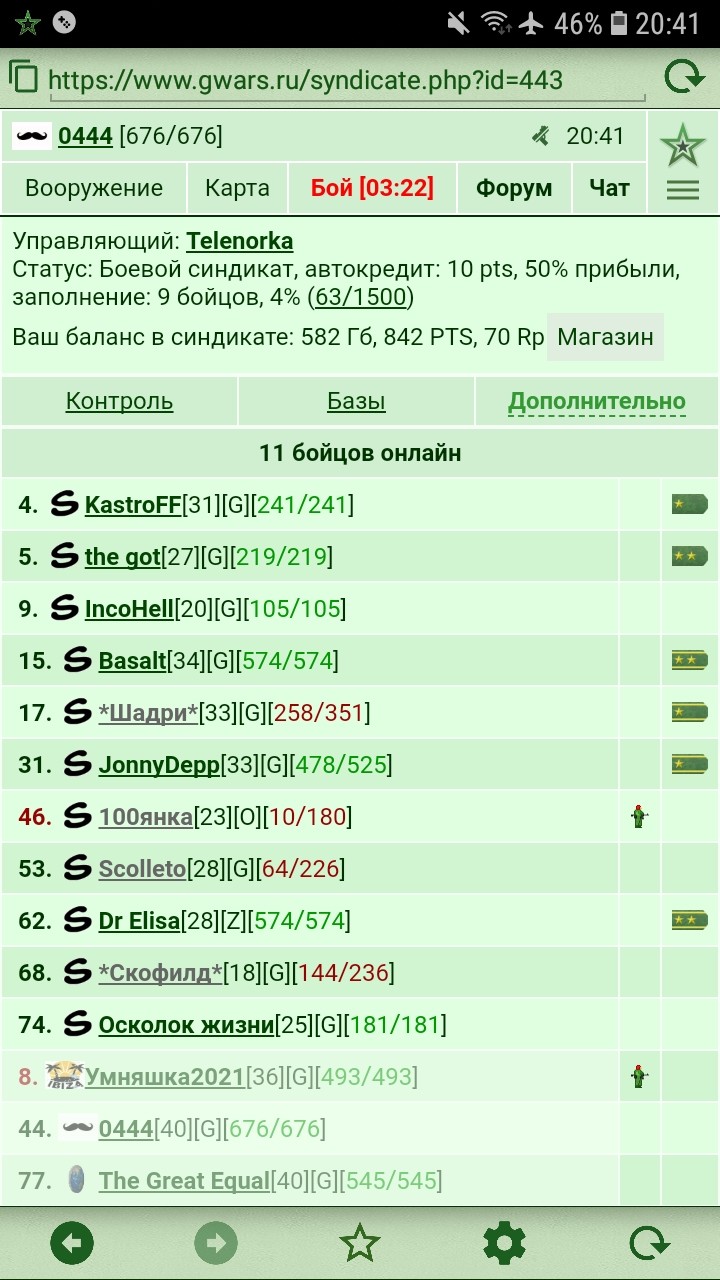Open JonnyDepp's profile link
The height and width of the screenshot is (1280, 720).
click(x=159, y=765)
